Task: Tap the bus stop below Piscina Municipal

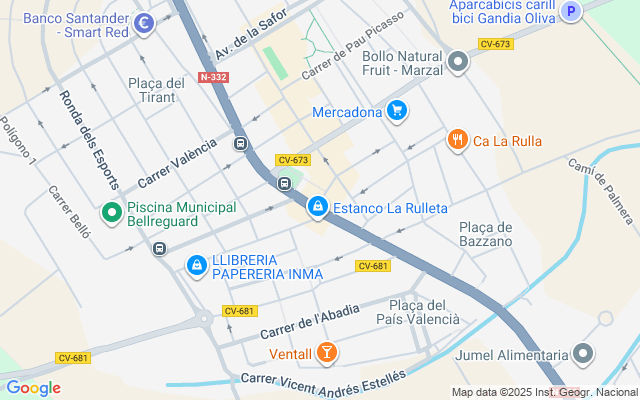Action: 159,248
